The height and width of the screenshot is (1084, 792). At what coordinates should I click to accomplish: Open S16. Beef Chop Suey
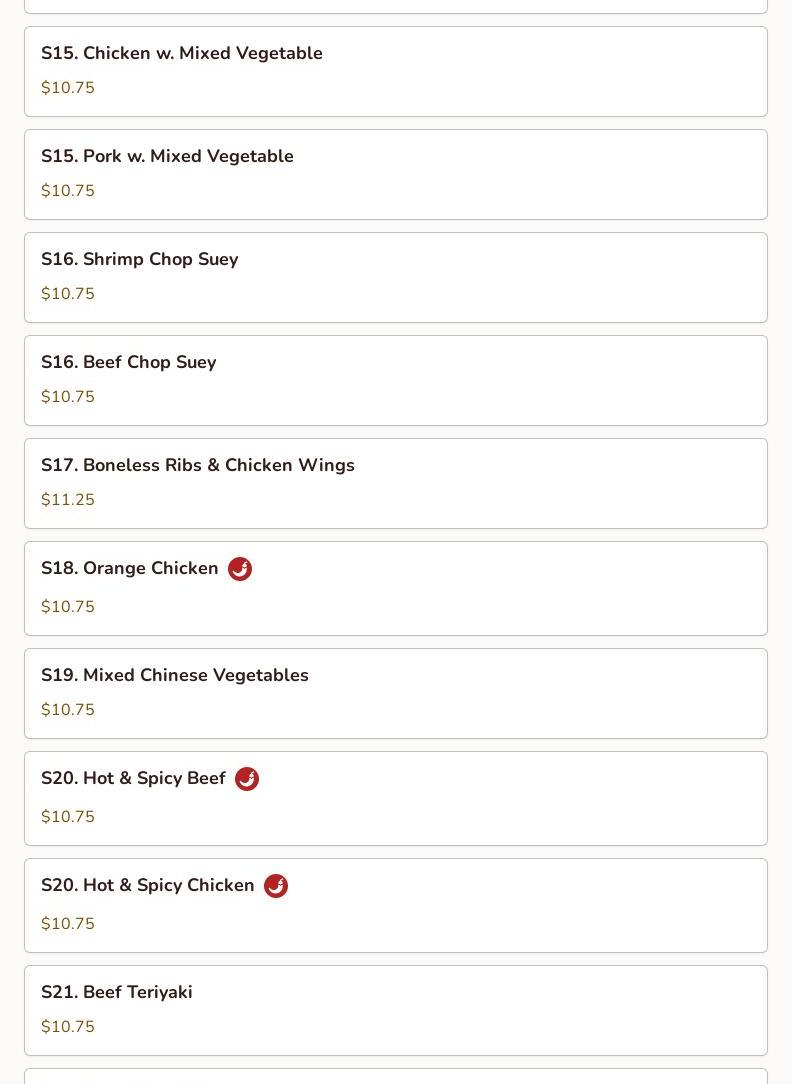pyautogui.click(x=395, y=380)
